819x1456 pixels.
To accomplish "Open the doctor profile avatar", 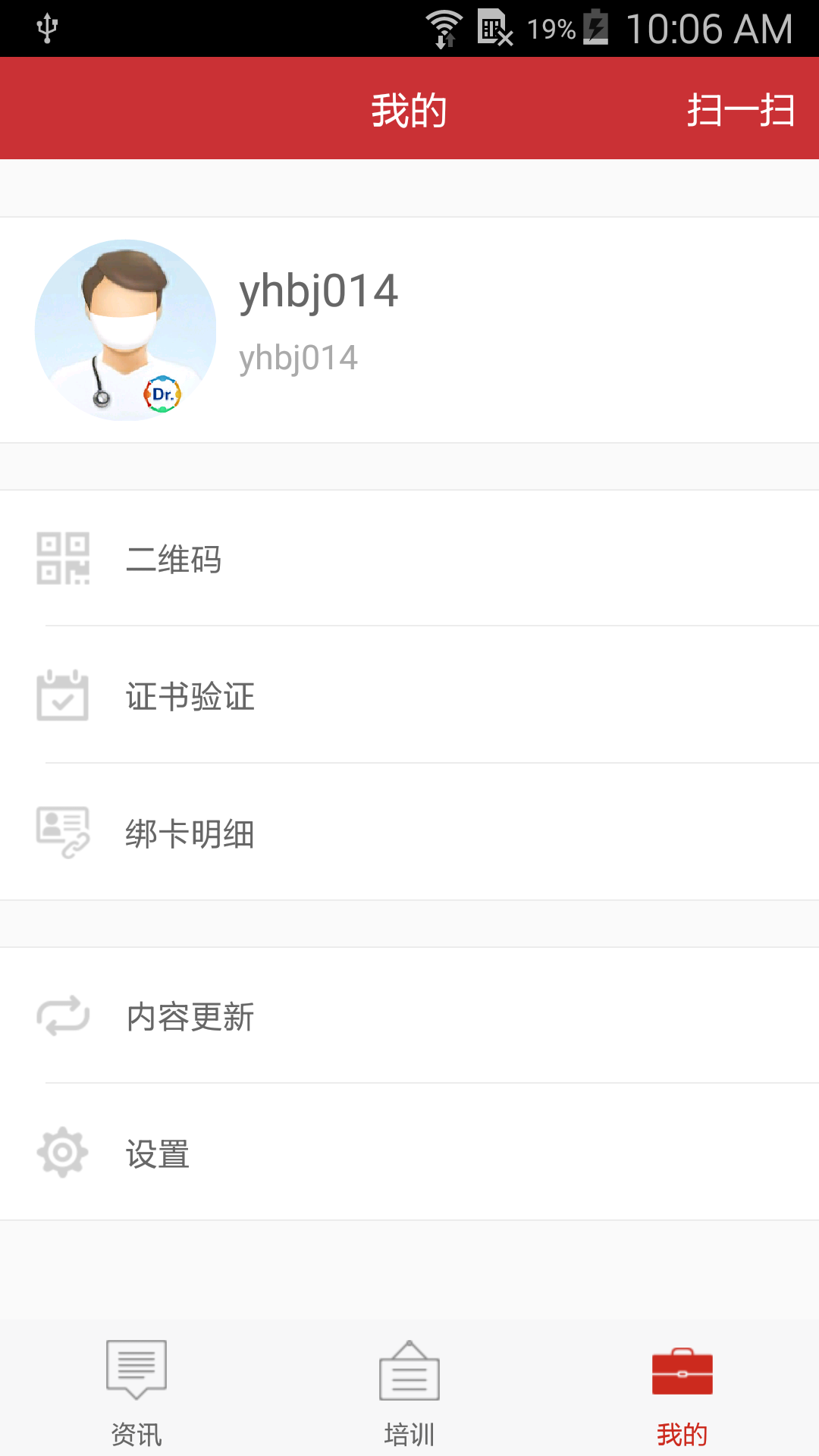I will pyautogui.click(x=126, y=329).
